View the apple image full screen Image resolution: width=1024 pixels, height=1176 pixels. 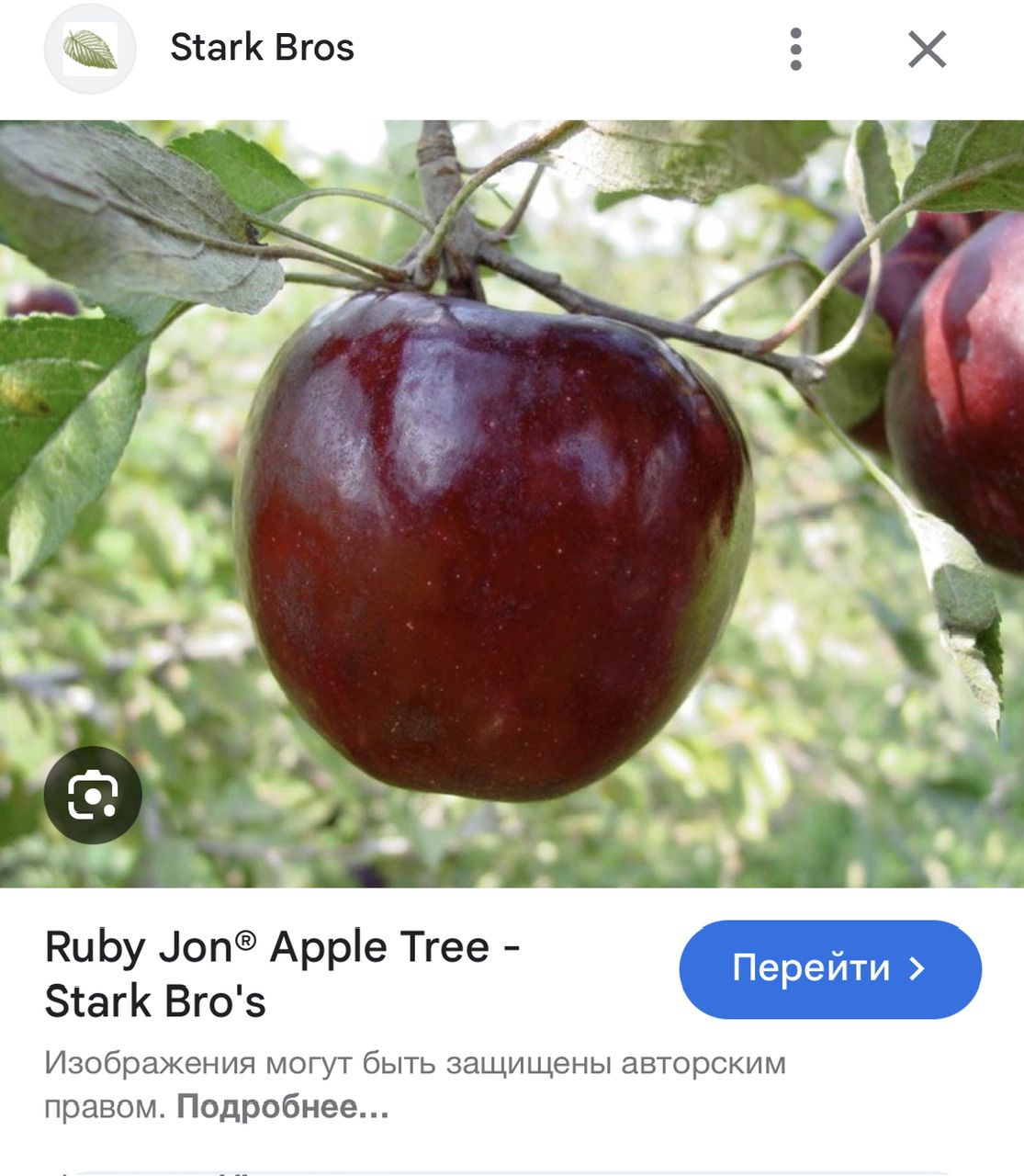pos(512,503)
